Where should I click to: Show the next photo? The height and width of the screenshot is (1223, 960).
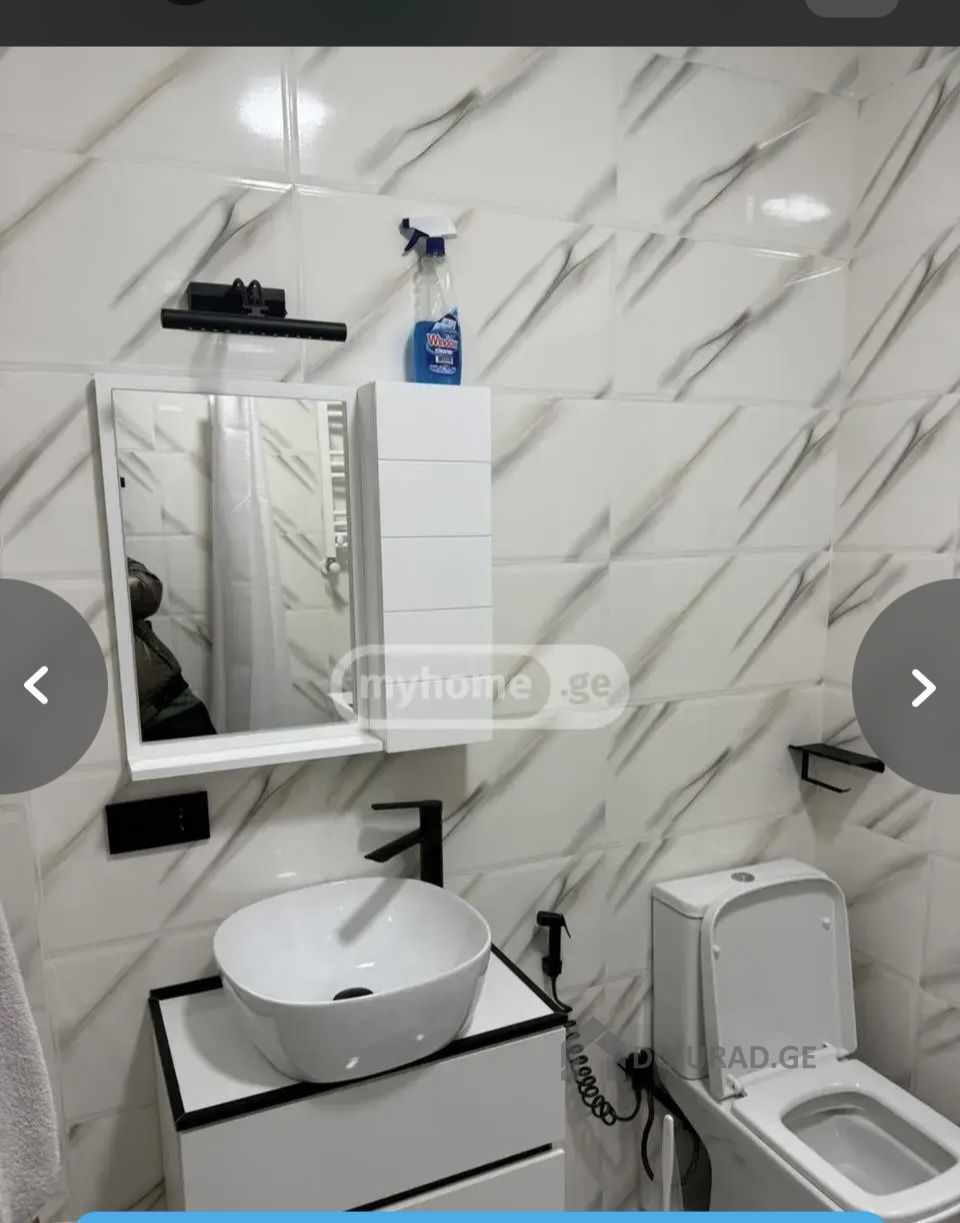coord(921,687)
